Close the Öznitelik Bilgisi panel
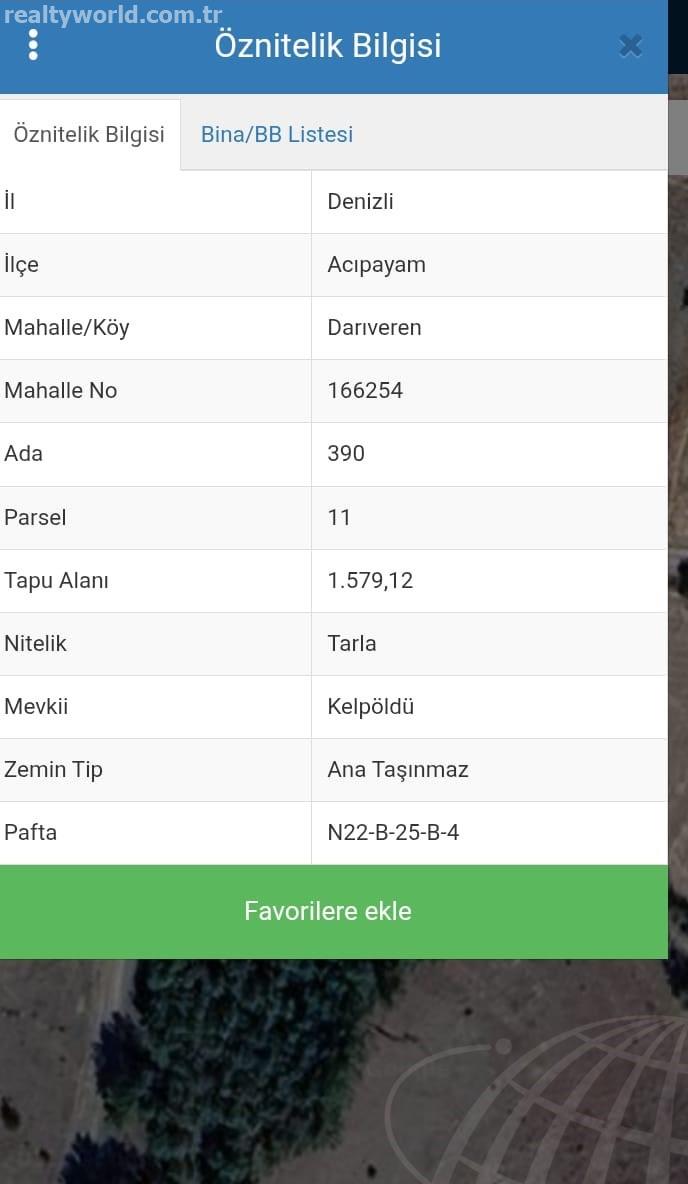Viewport: 688px width, 1184px height. tap(630, 46)
